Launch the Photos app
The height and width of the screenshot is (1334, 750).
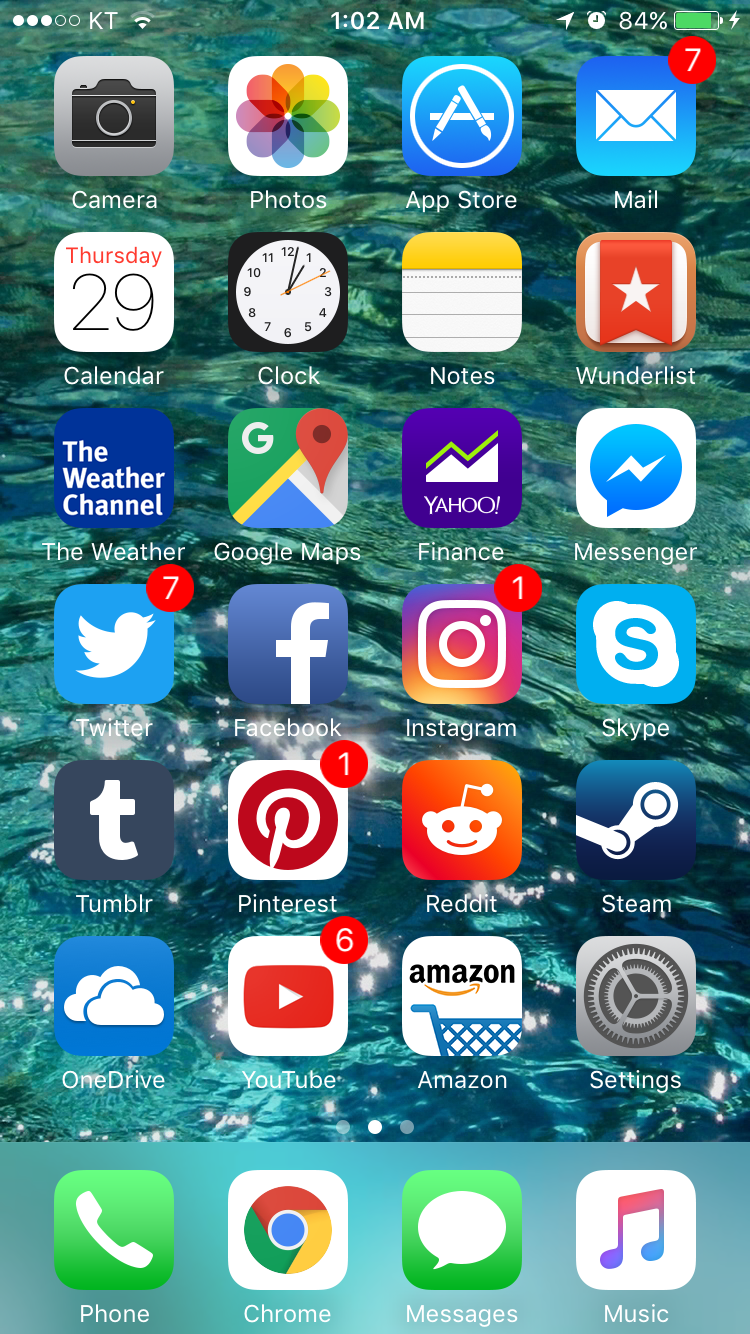[288, 116]
